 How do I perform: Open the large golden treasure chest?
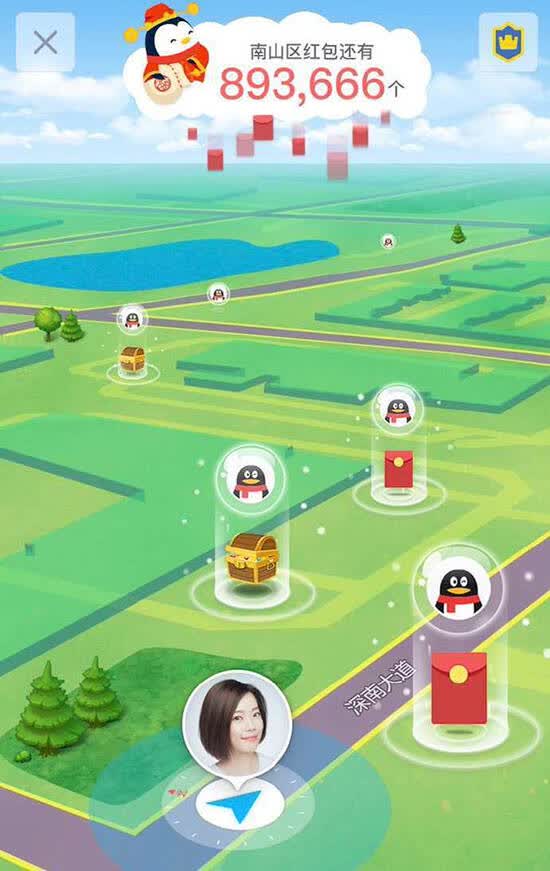point(252,558)
